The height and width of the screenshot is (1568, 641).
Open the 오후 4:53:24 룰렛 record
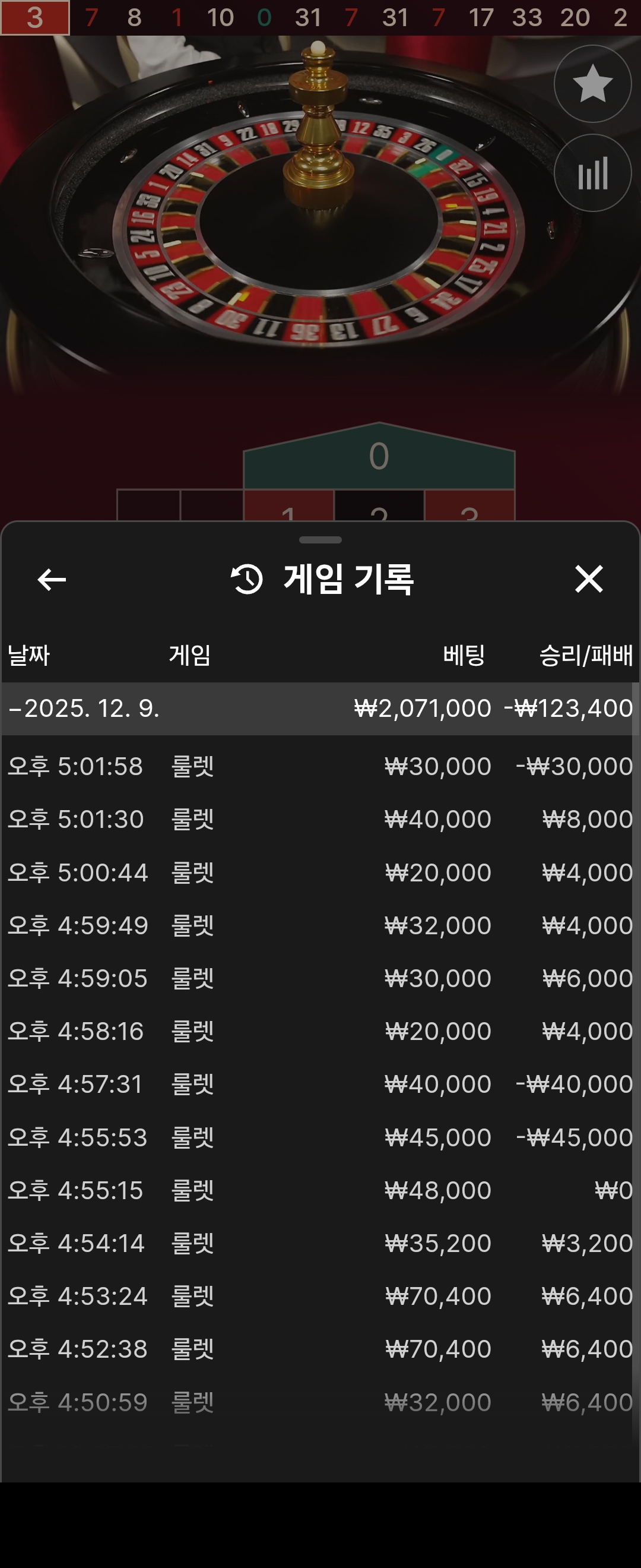coord(320,1296)
